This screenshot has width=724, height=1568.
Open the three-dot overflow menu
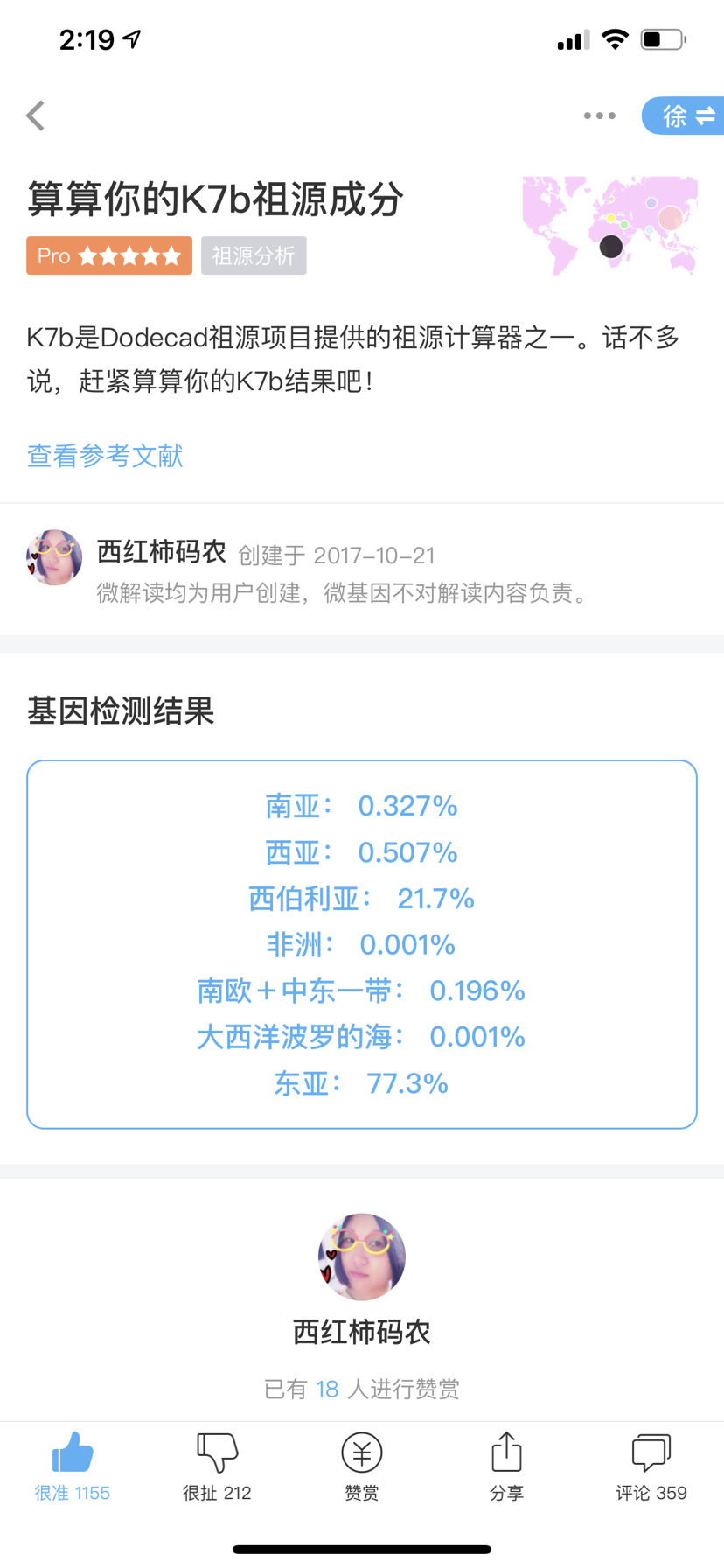pos(600,115)
